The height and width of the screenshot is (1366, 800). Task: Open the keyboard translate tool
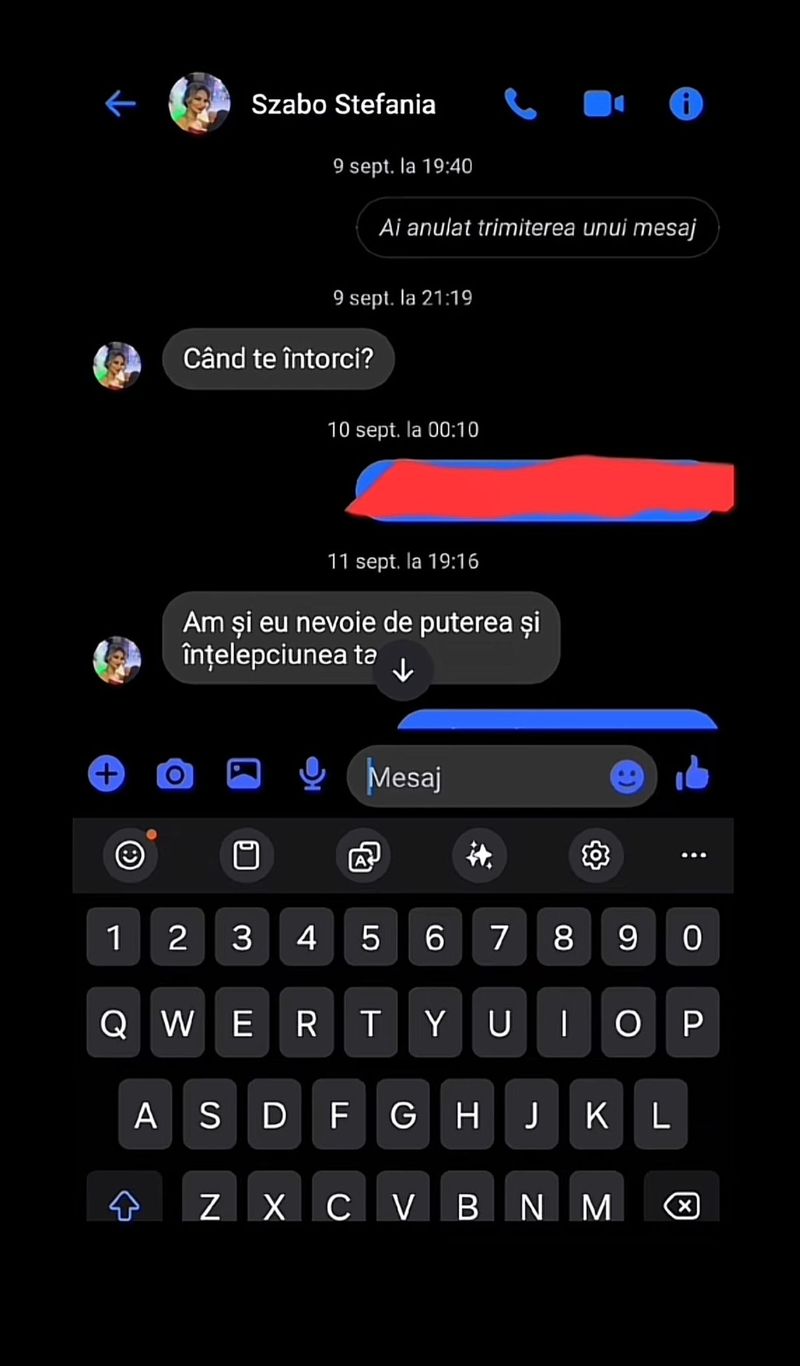pos(363,855)
